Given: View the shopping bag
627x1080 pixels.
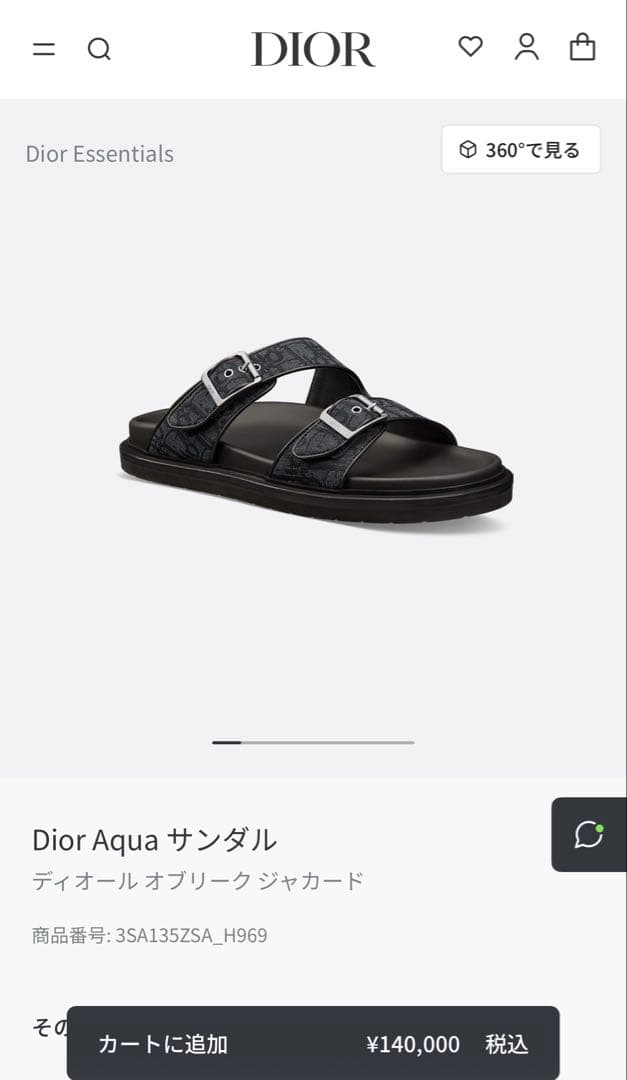Looking at the screenshot, I should click(x=582, y=47).
